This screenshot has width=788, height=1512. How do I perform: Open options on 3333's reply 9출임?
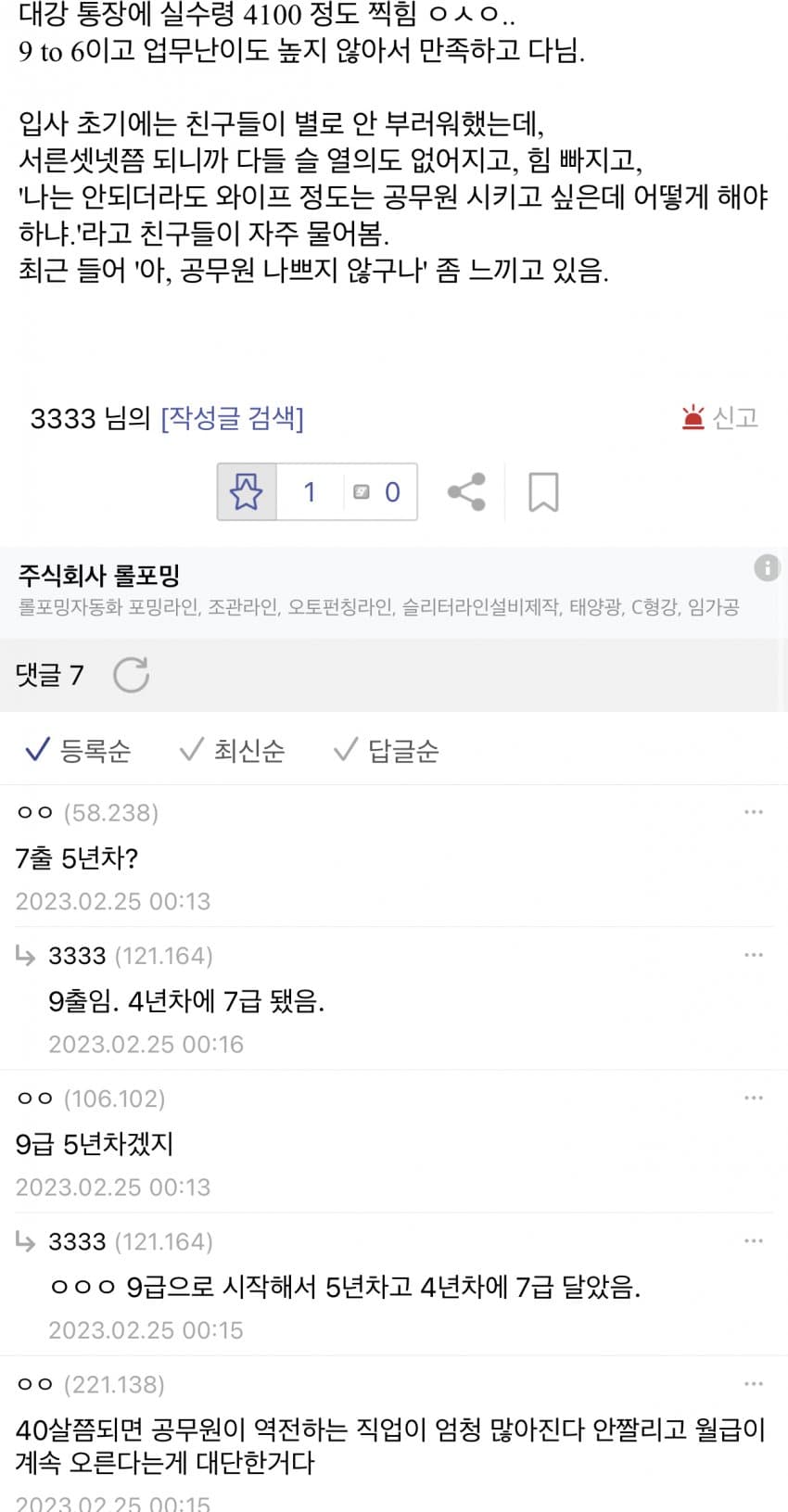click(753, 955)
